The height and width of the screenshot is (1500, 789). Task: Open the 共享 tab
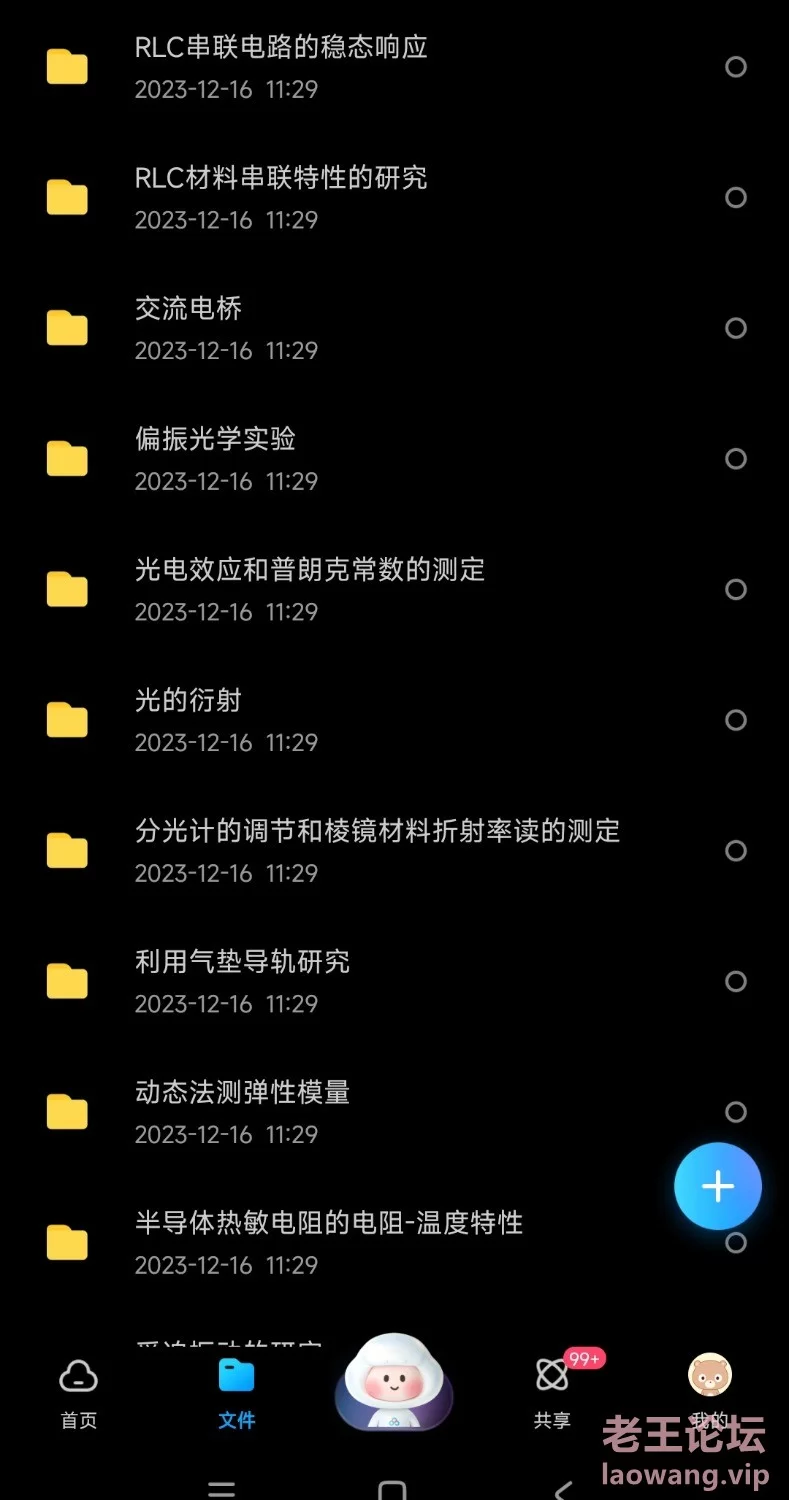click(552, 1394)
